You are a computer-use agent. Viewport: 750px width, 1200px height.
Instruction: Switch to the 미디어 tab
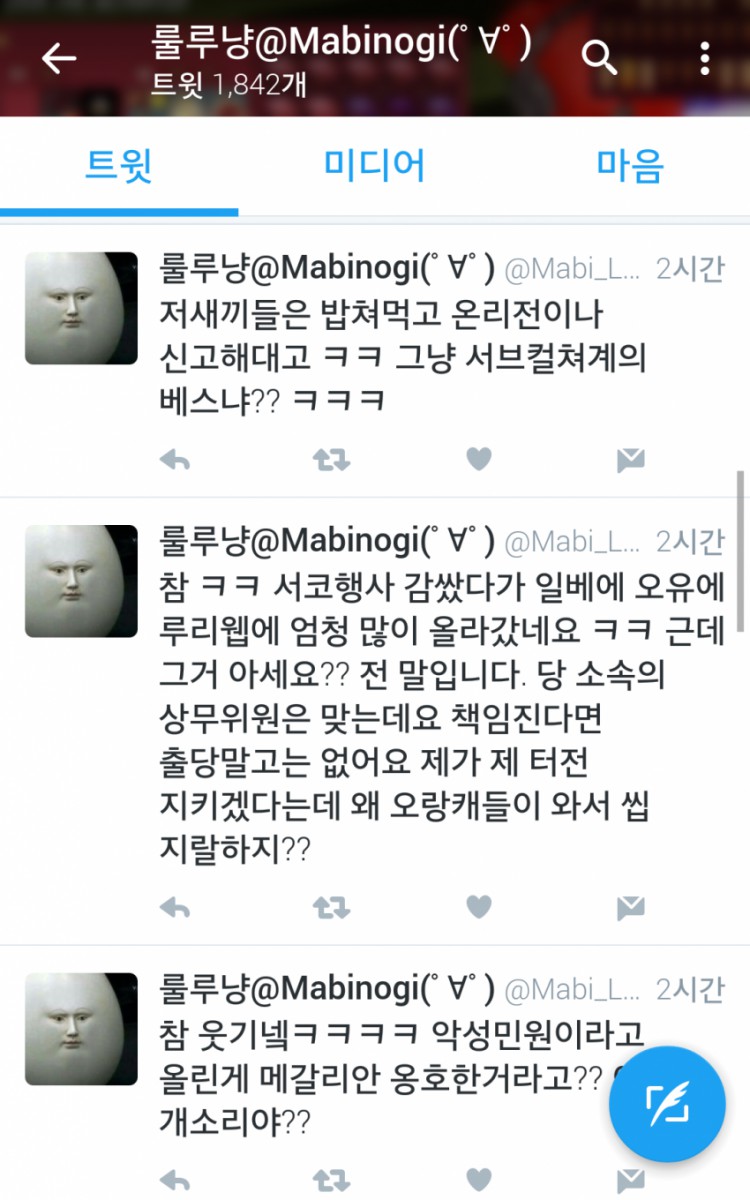coord(374,165)
